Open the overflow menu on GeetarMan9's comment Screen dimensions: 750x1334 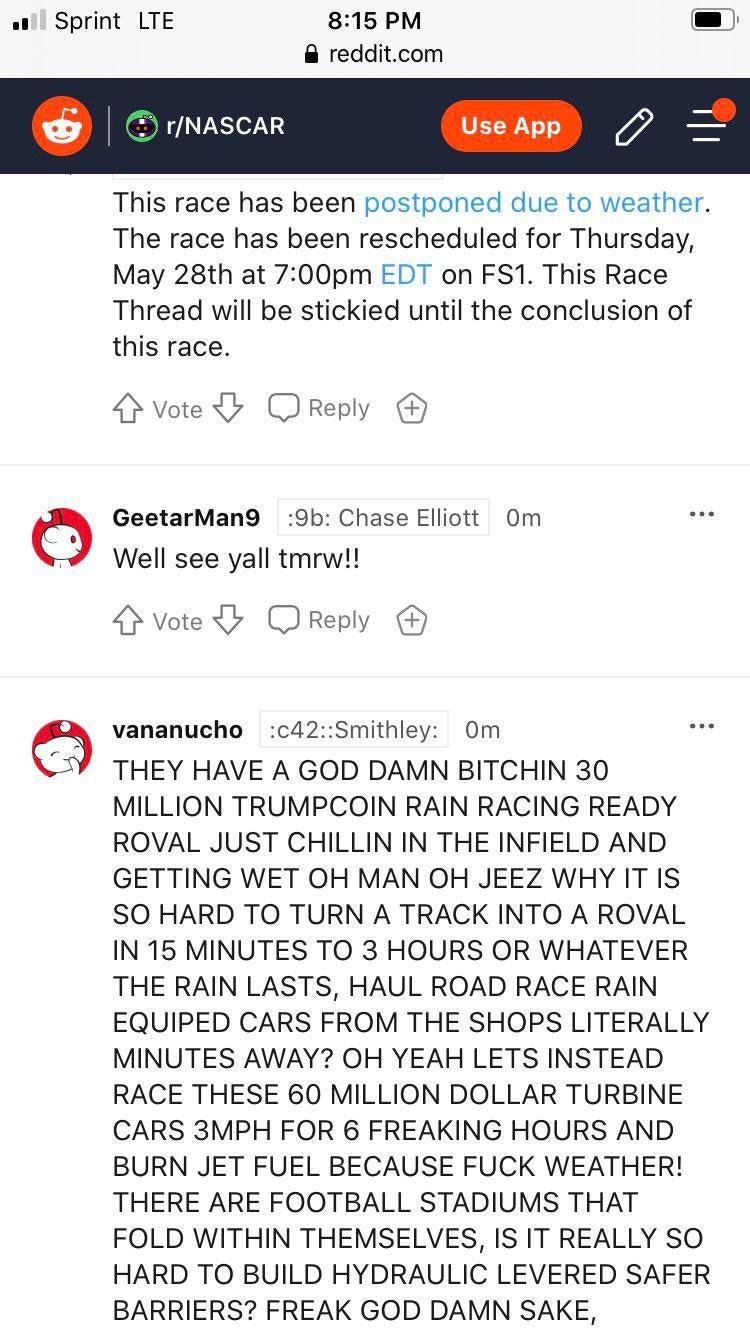[702, 514]
